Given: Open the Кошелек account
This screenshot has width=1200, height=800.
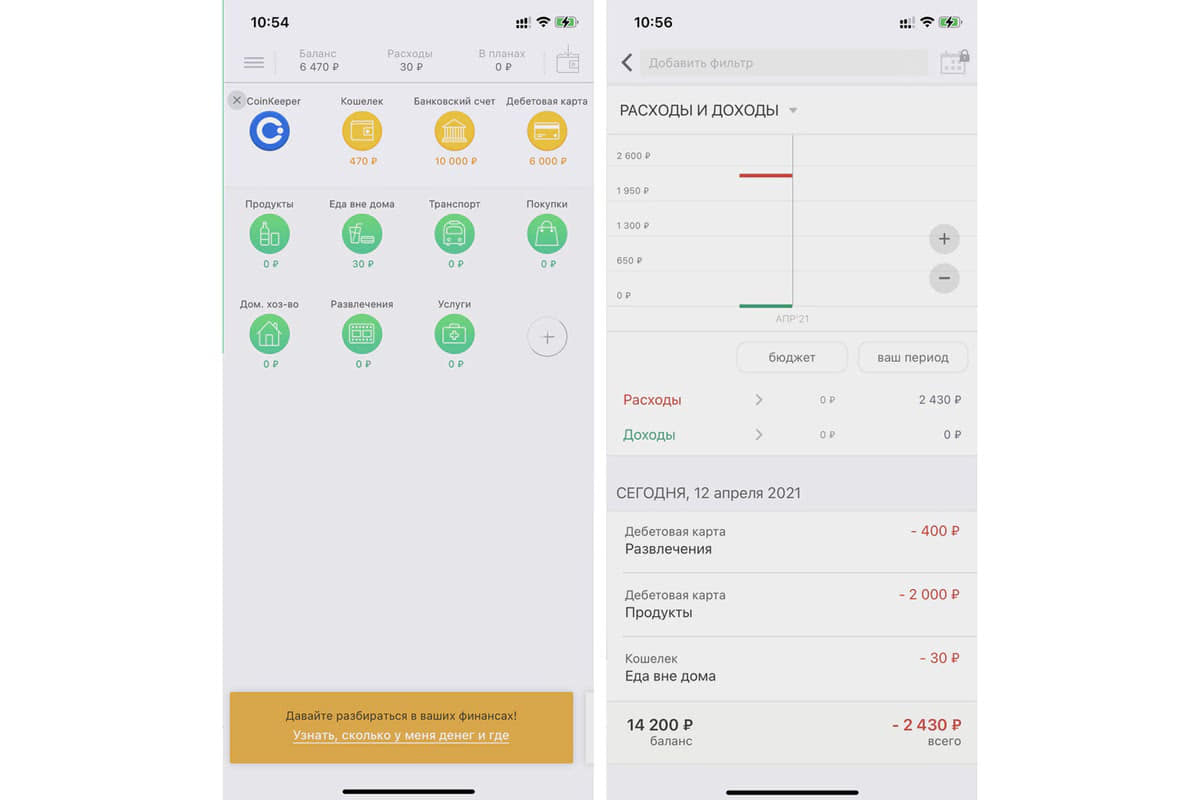Looking at the screenshot, I should point(362,132).
